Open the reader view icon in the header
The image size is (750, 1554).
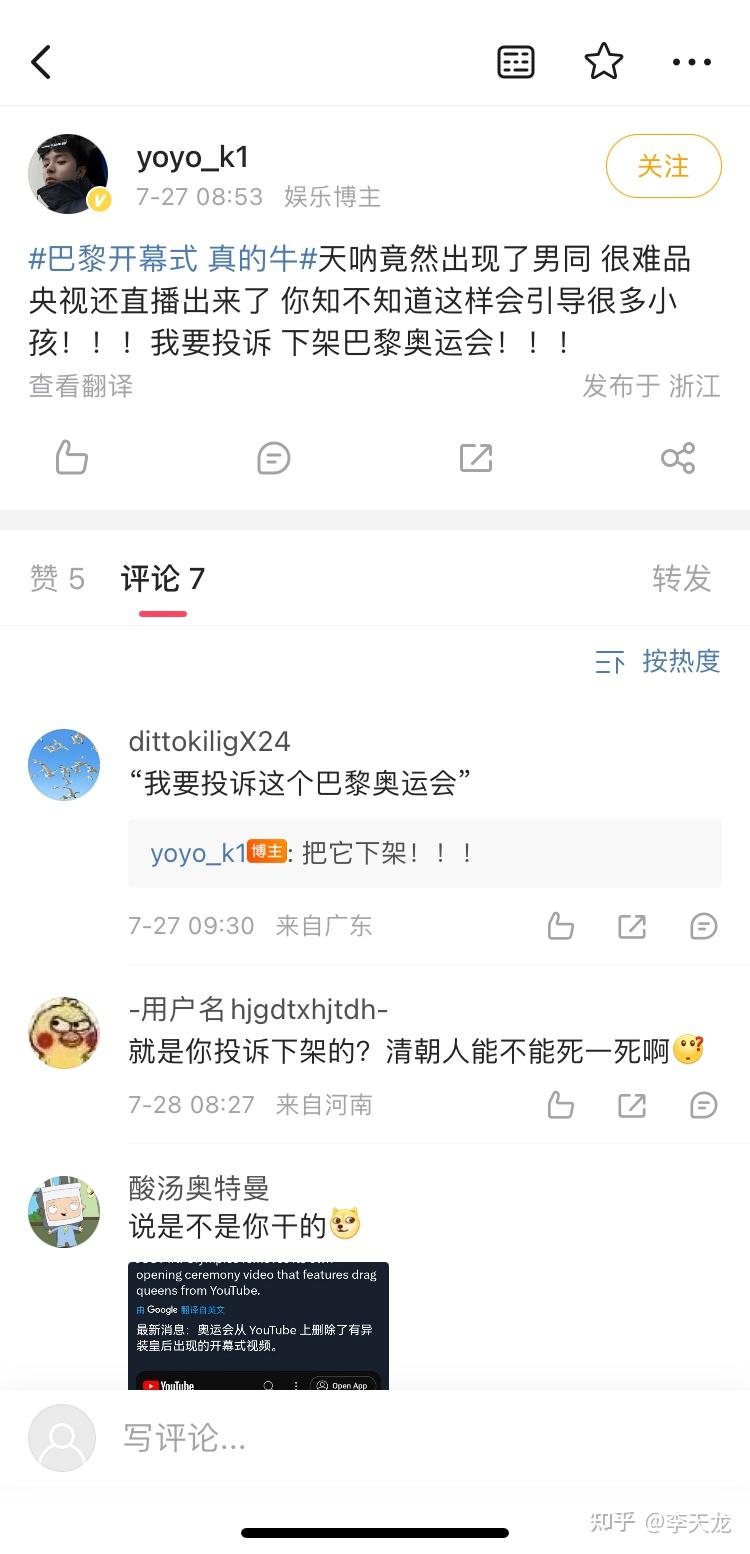pos(516,62)
